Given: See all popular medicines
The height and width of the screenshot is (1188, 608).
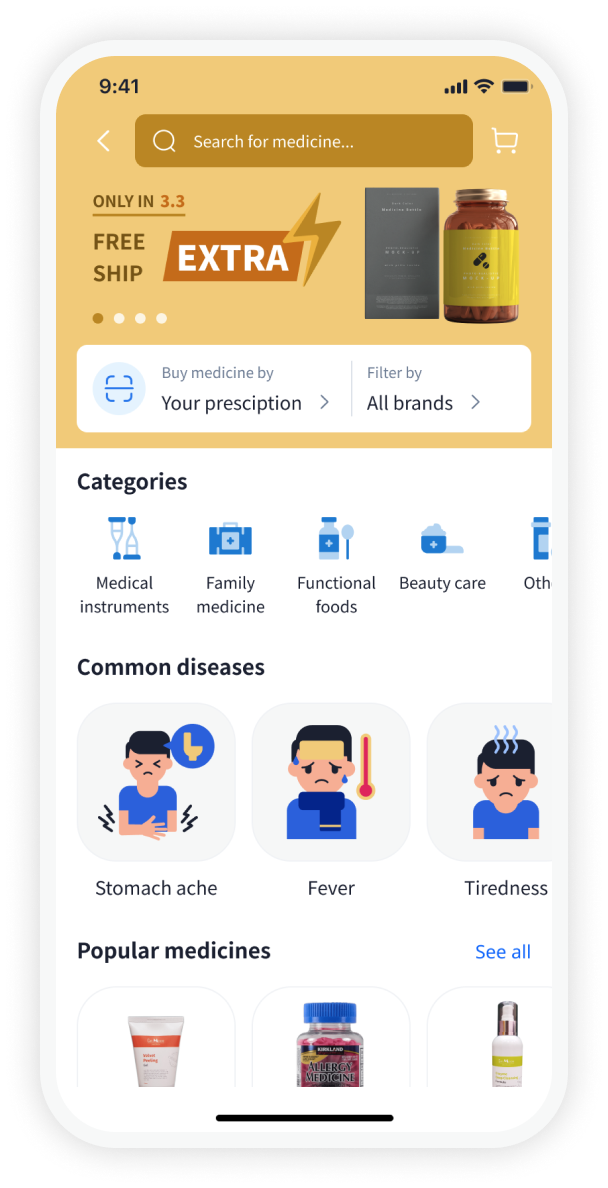Looking at the screenshot, I should pyautogui.click(x=502, y=952).
